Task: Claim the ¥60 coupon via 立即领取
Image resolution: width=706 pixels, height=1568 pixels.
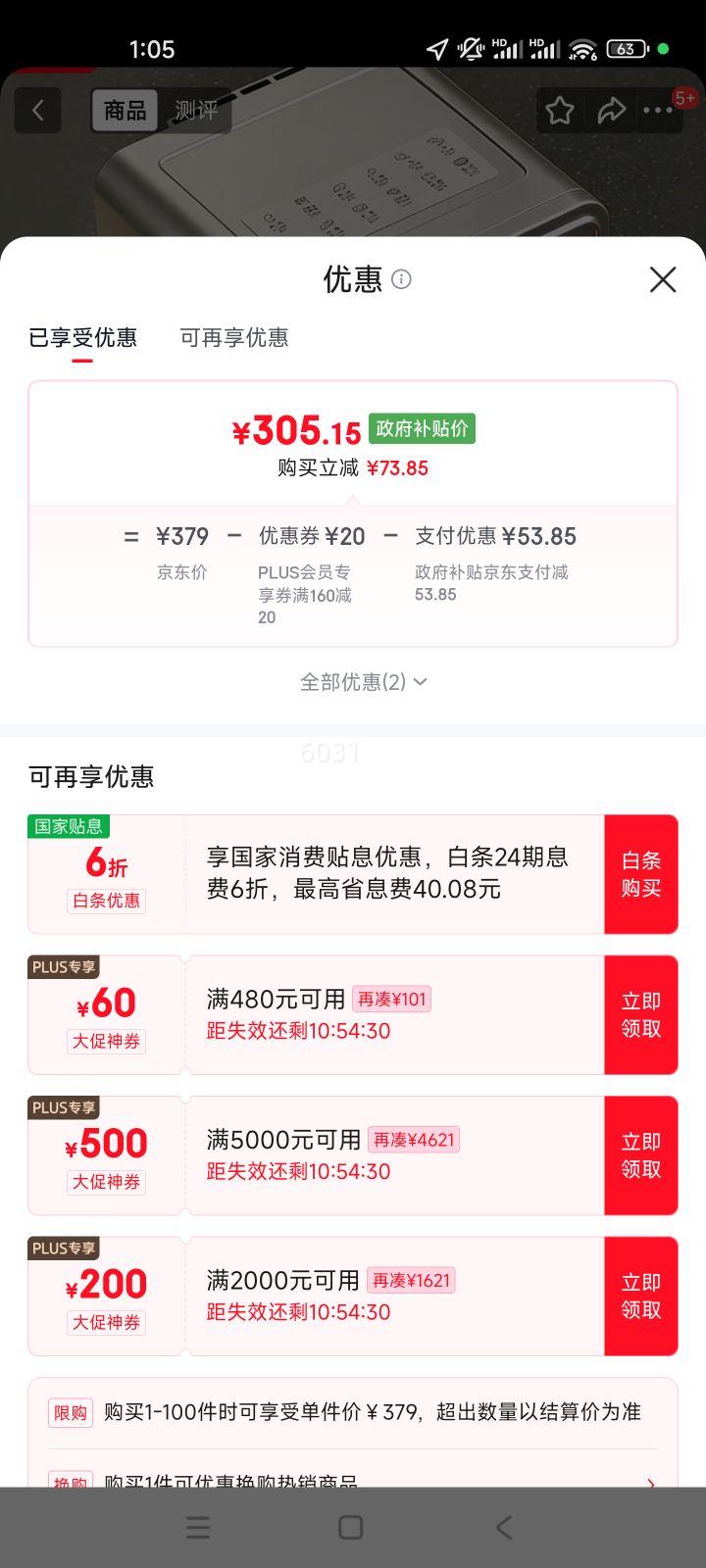Action: tap(640, 1014)
